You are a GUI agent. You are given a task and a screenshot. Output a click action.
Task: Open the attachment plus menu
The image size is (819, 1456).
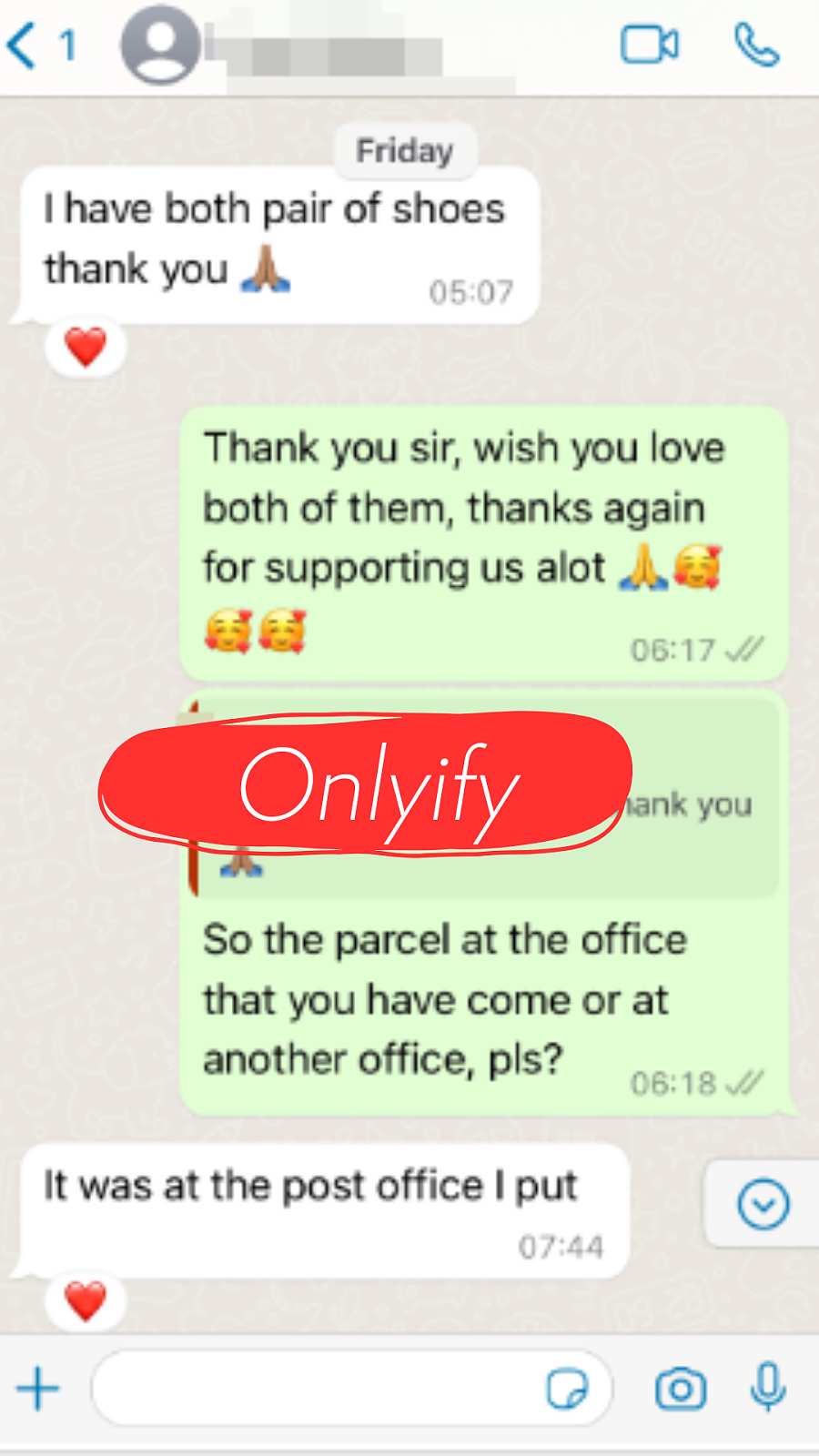(x=38, y=1389)
